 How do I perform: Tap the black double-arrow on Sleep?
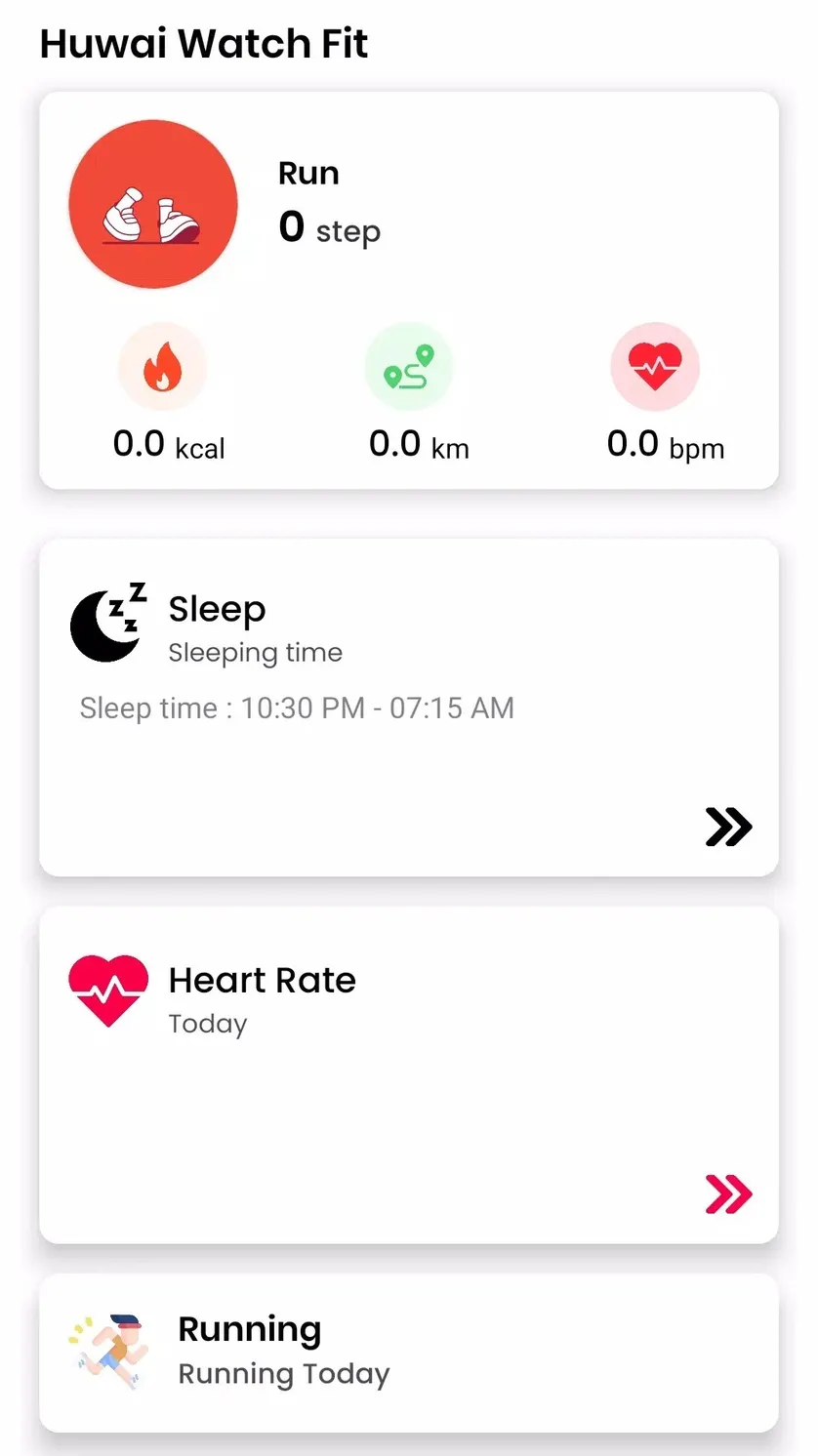click(728, 827)
